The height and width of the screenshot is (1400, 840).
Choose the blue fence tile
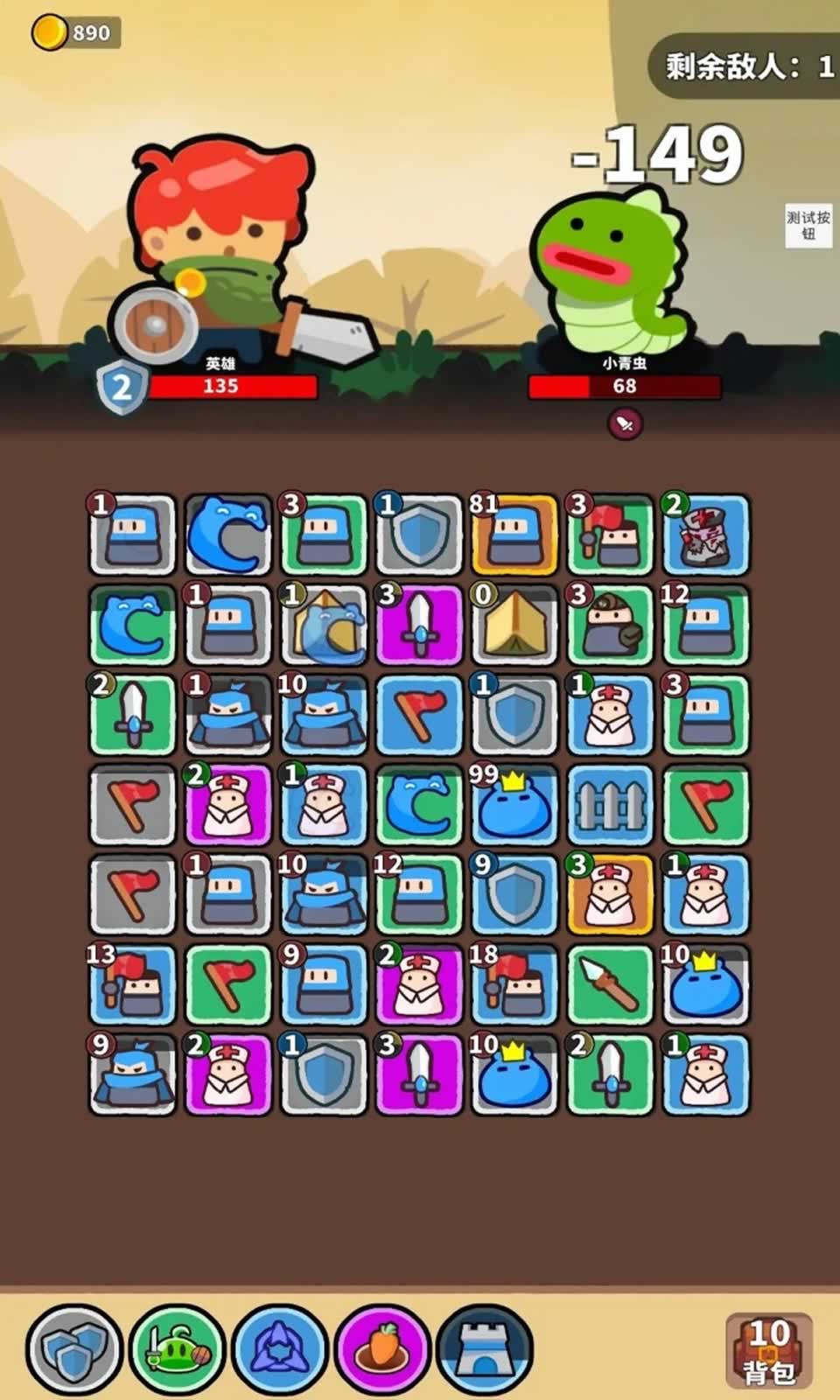click(610, 805)
